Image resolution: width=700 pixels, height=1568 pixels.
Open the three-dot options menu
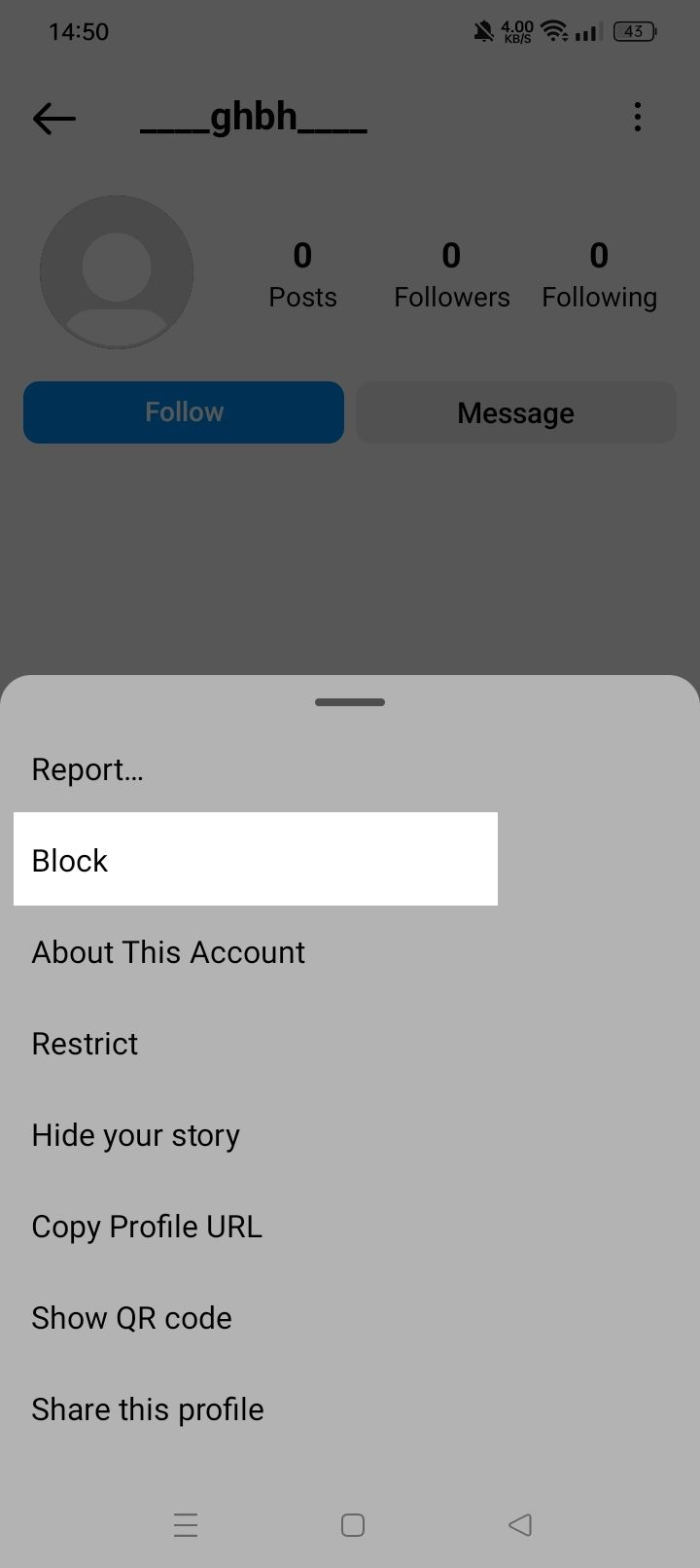tap(638, 117)
